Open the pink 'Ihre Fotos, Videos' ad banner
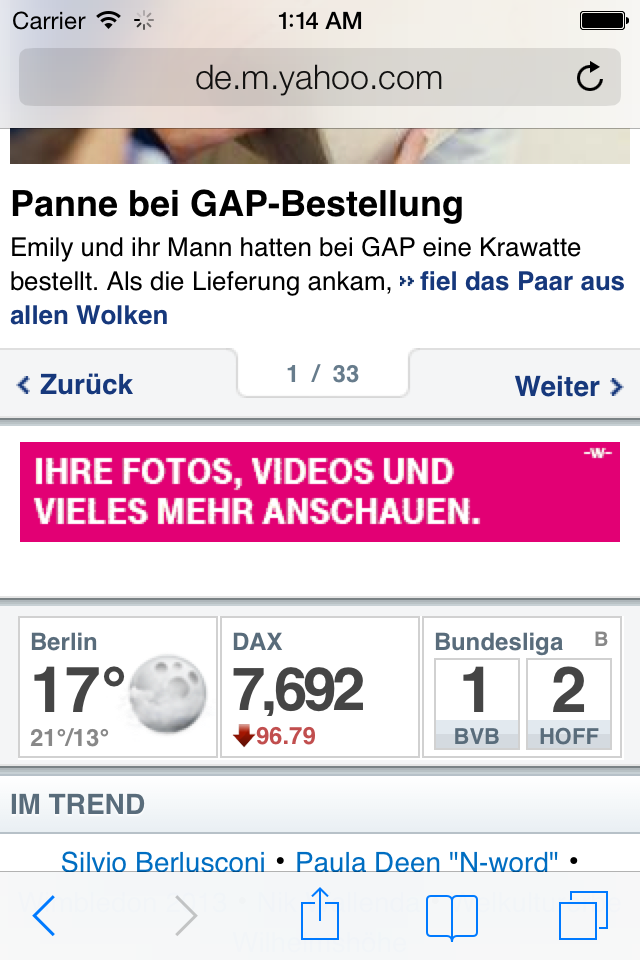The height and width of the screenshot is (960, 640). [320, 492]
